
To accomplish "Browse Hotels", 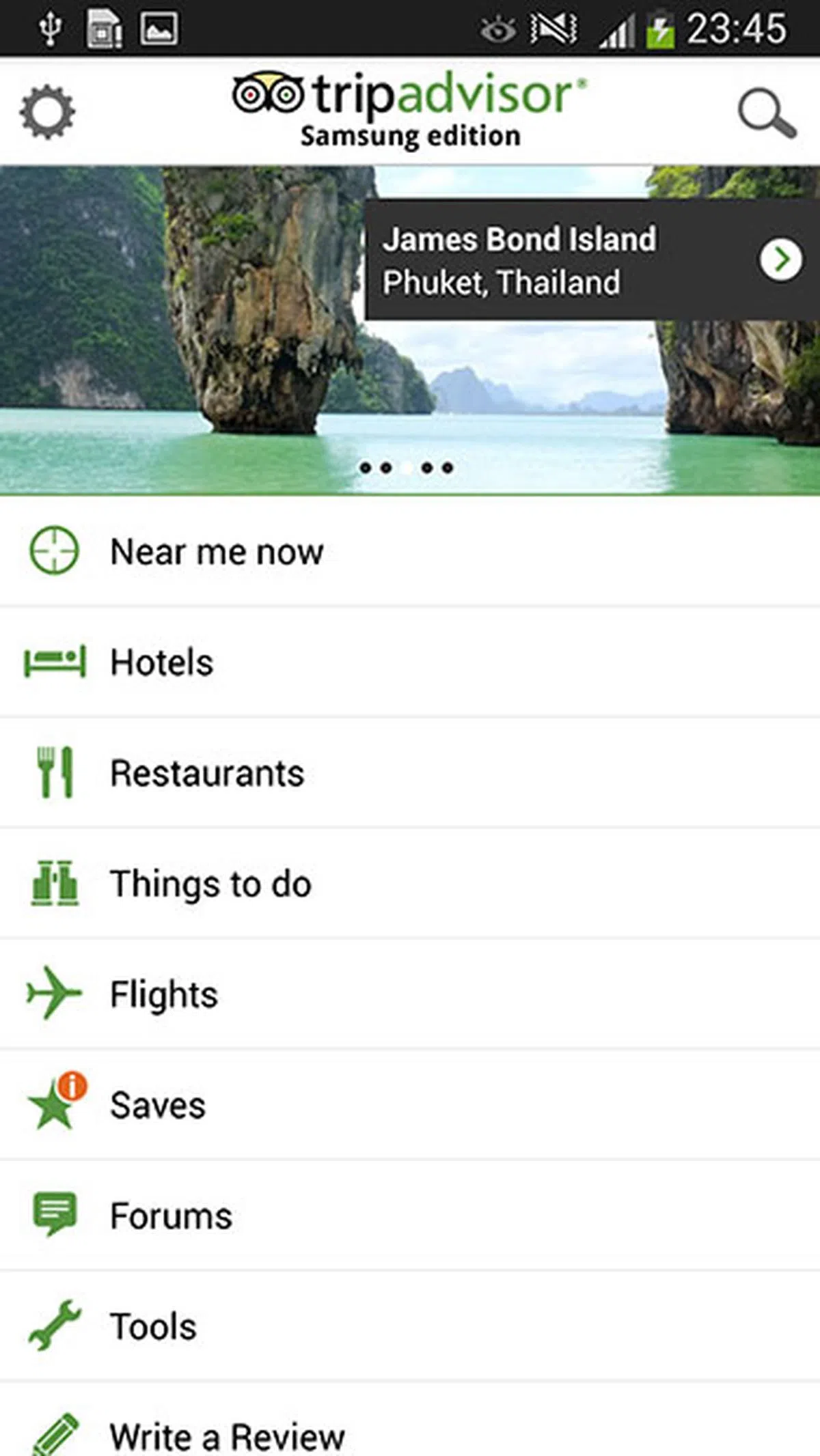I will 161,662.
